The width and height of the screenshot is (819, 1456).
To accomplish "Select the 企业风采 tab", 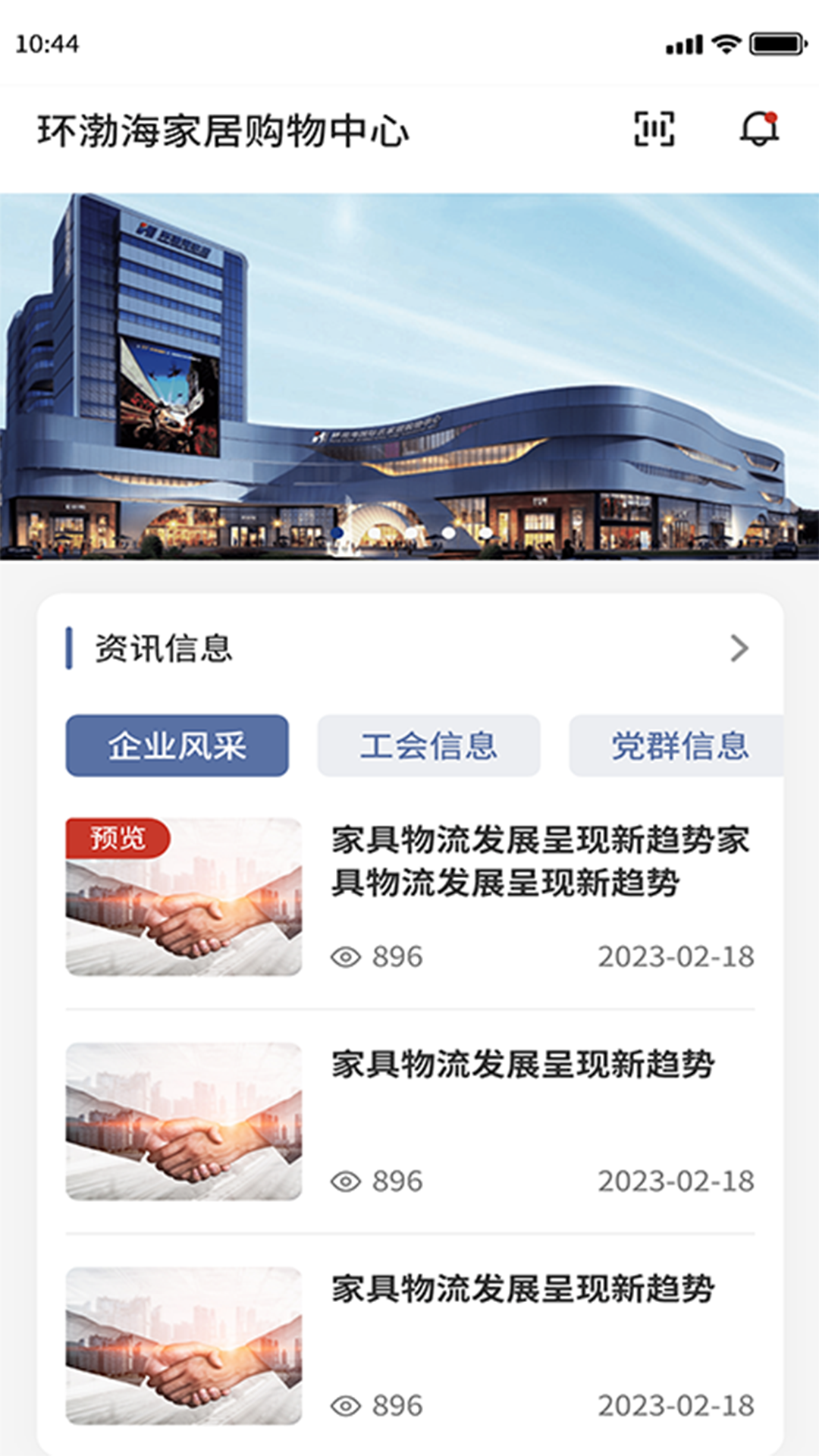I will [x=177, y=745].
